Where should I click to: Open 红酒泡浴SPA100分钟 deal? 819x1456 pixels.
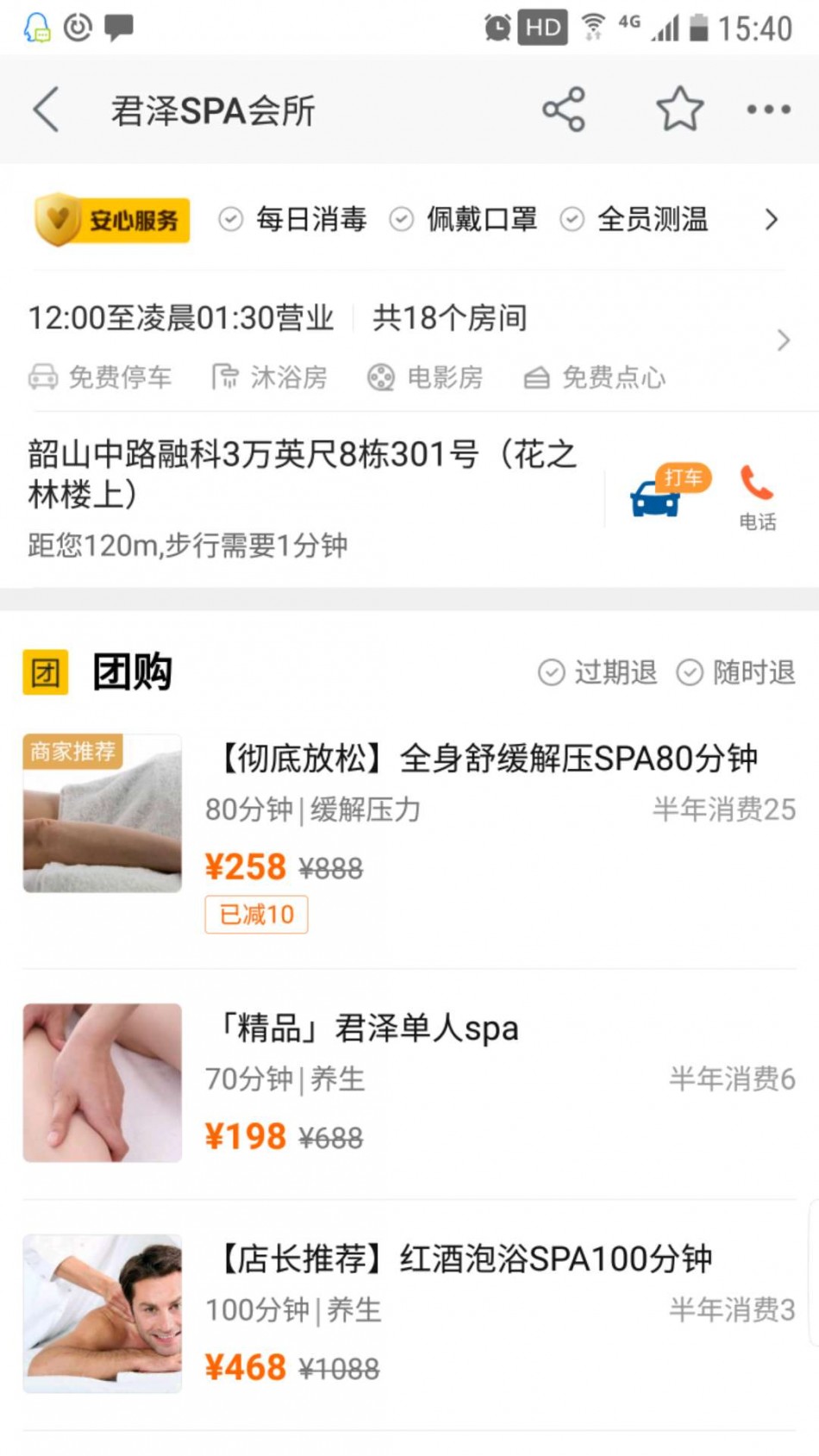pos(466,1259)
